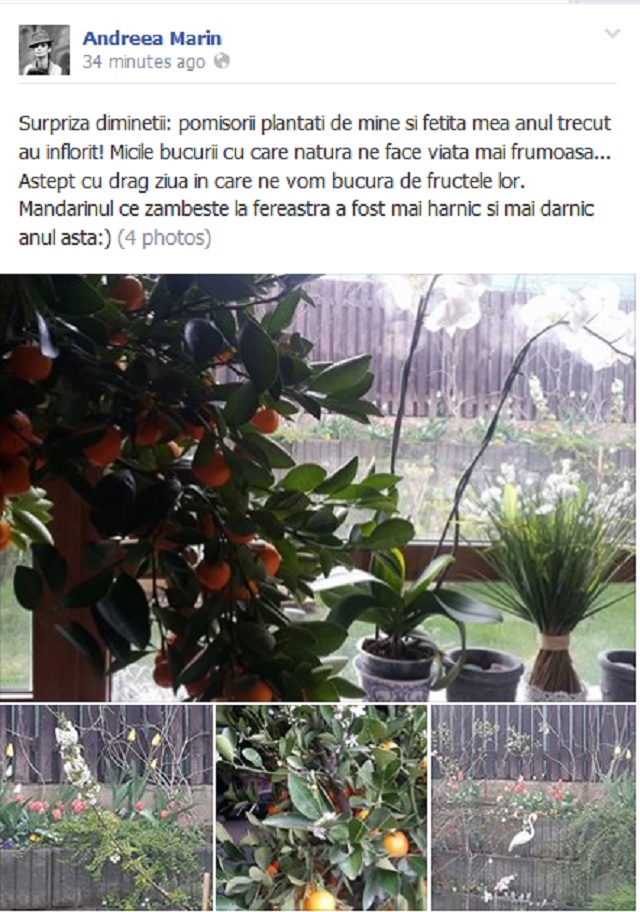The height and width of the screenshot is (912, 640).
Task: Open the post options dropdown arrow
Action: (x=612, y=33)
